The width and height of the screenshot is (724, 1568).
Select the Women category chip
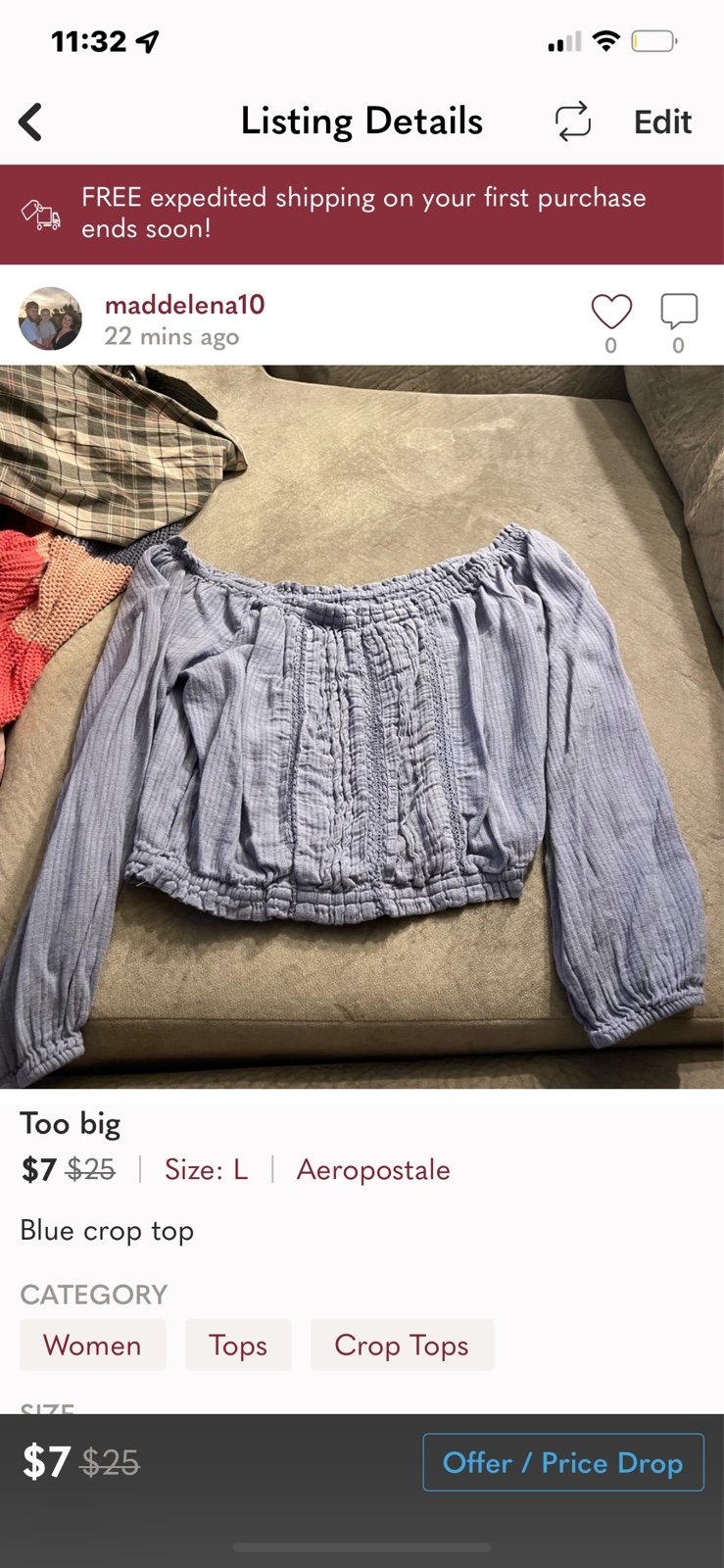[x=92, y=1345]
